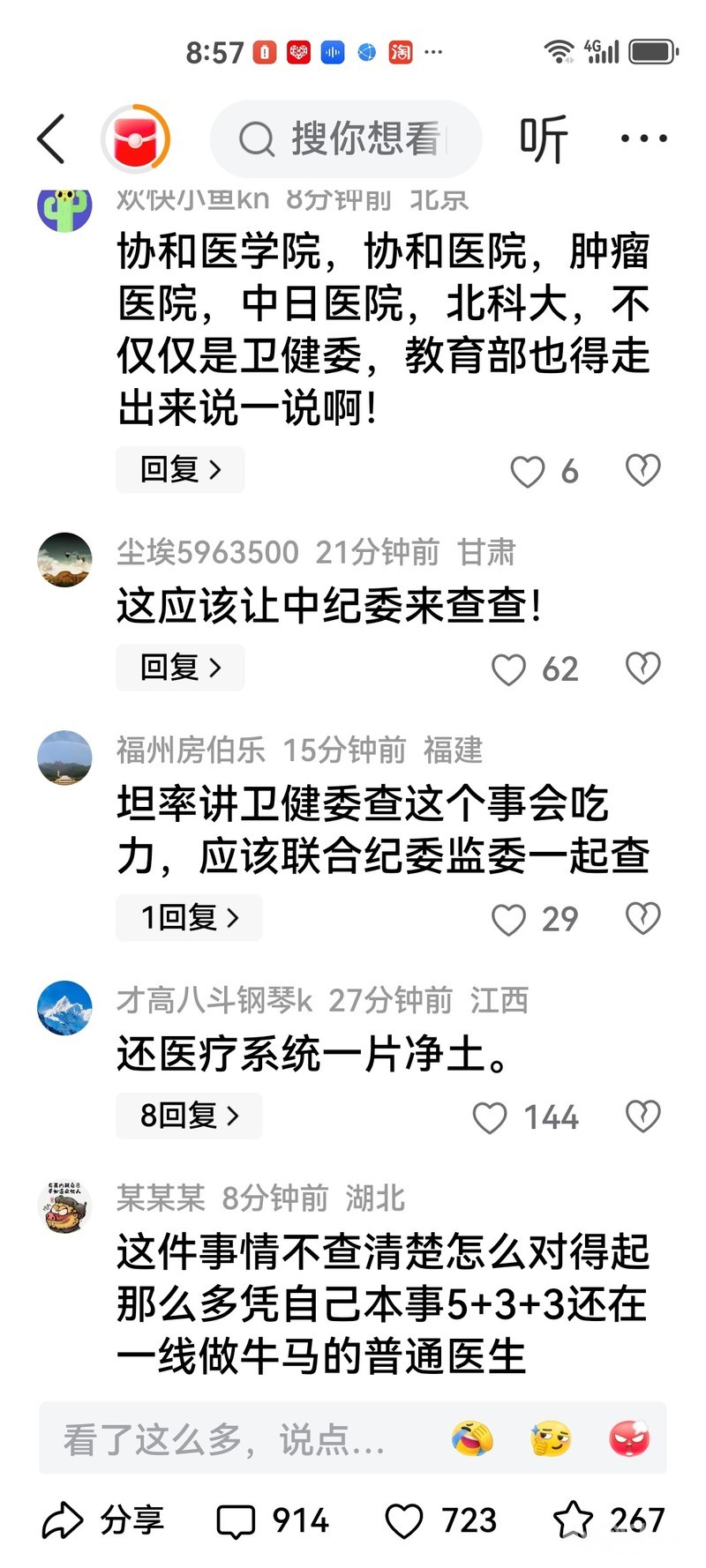Image resolution: width=706 pixels, height=1568 pixels.
Task: Send the laughing-crying emoji reaction
Action: (x=472, y=1439)
